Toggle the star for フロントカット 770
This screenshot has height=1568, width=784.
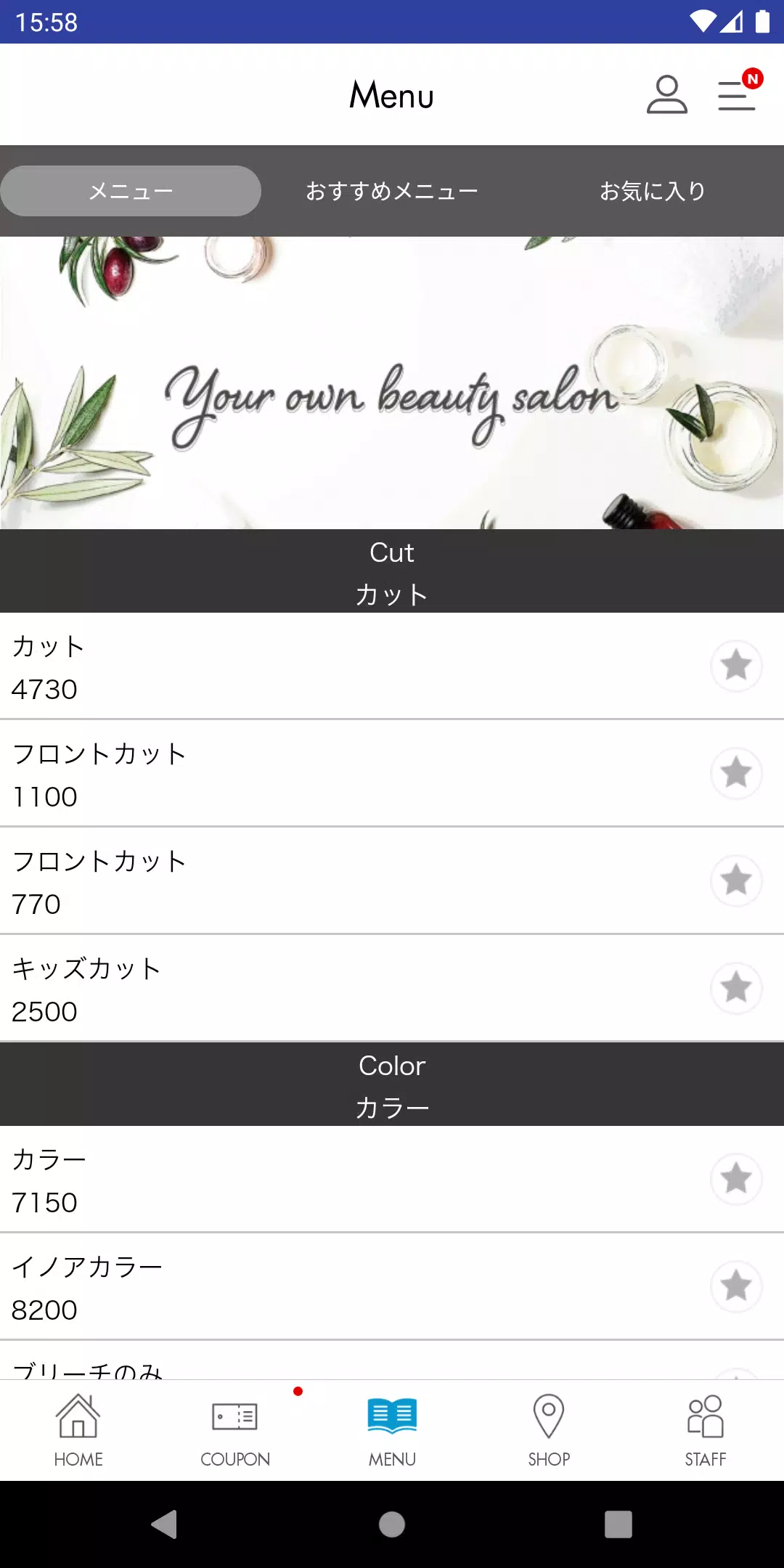(x=736, y=881)
